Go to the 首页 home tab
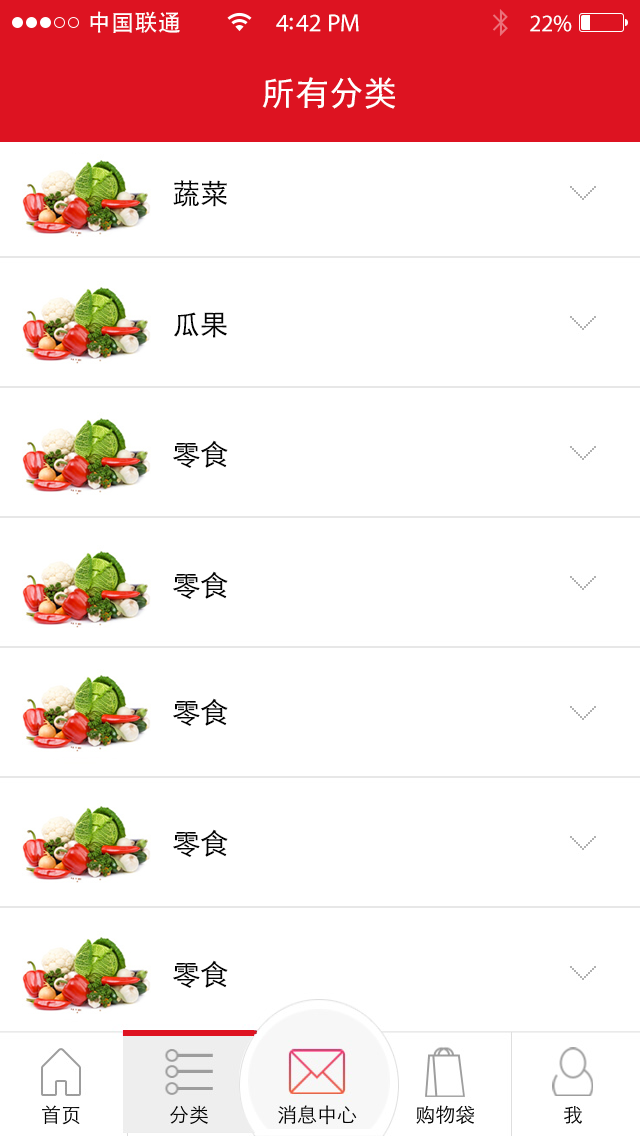This screenshot has width=640, height=1136. [x=61, y=1085]
